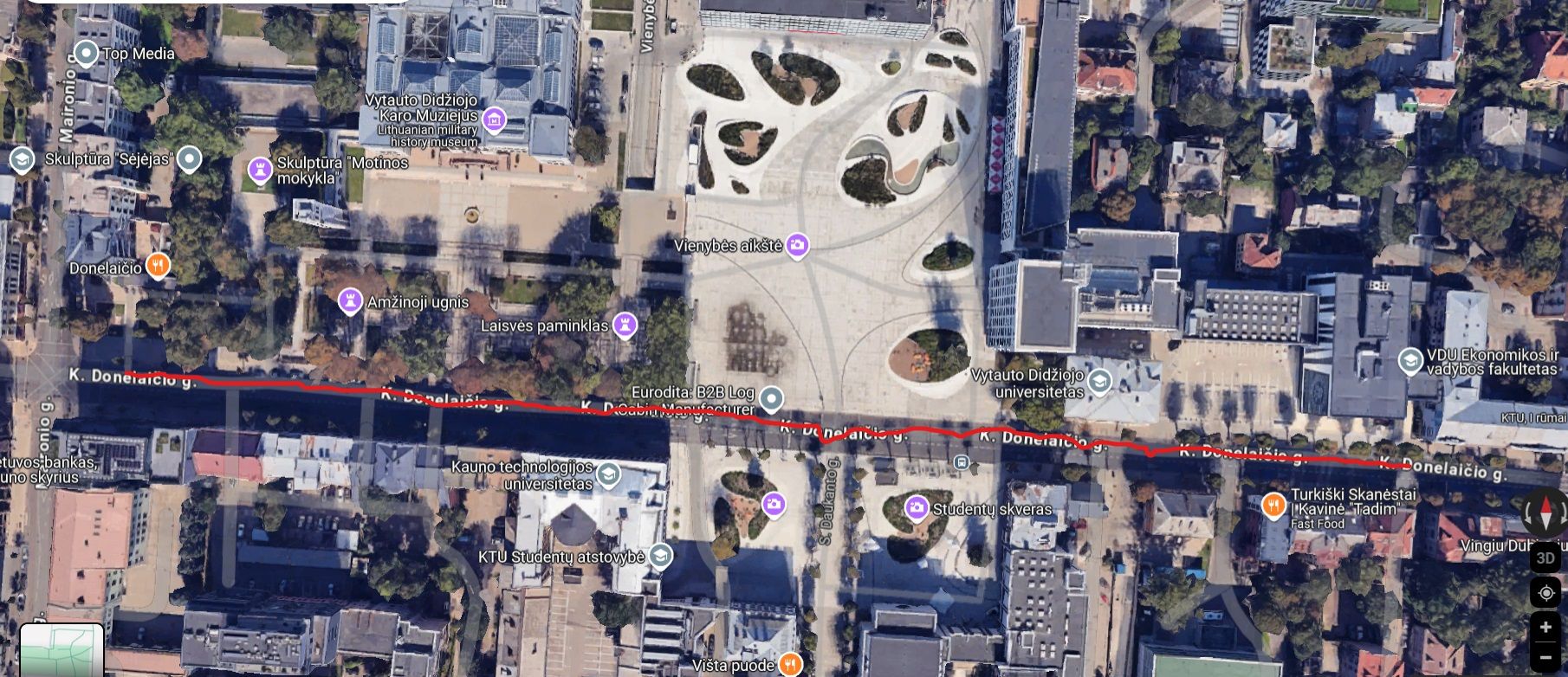Open the Eurodita B2B Log Cabin Manufacturer marker
This screenshot has height=677, width=1568.
click(x=770, y=399)
